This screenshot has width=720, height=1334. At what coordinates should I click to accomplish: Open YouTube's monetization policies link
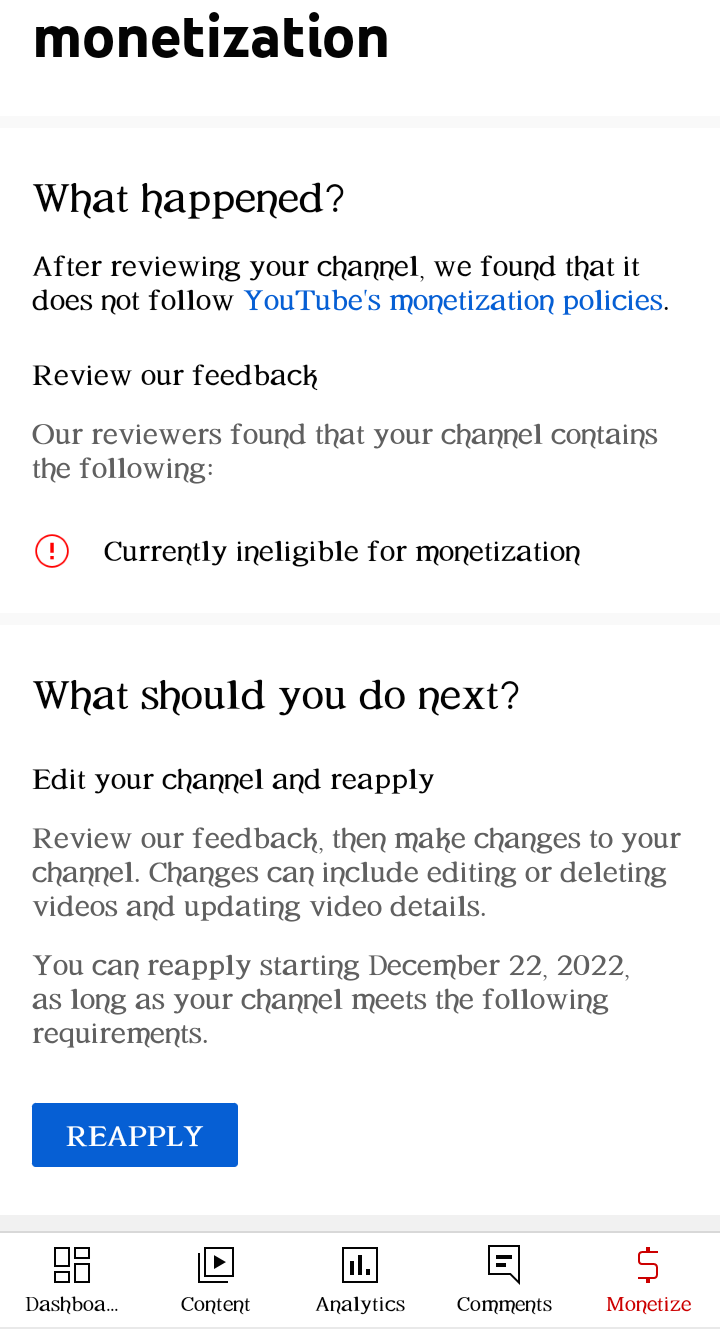click(x=453, y=301)
